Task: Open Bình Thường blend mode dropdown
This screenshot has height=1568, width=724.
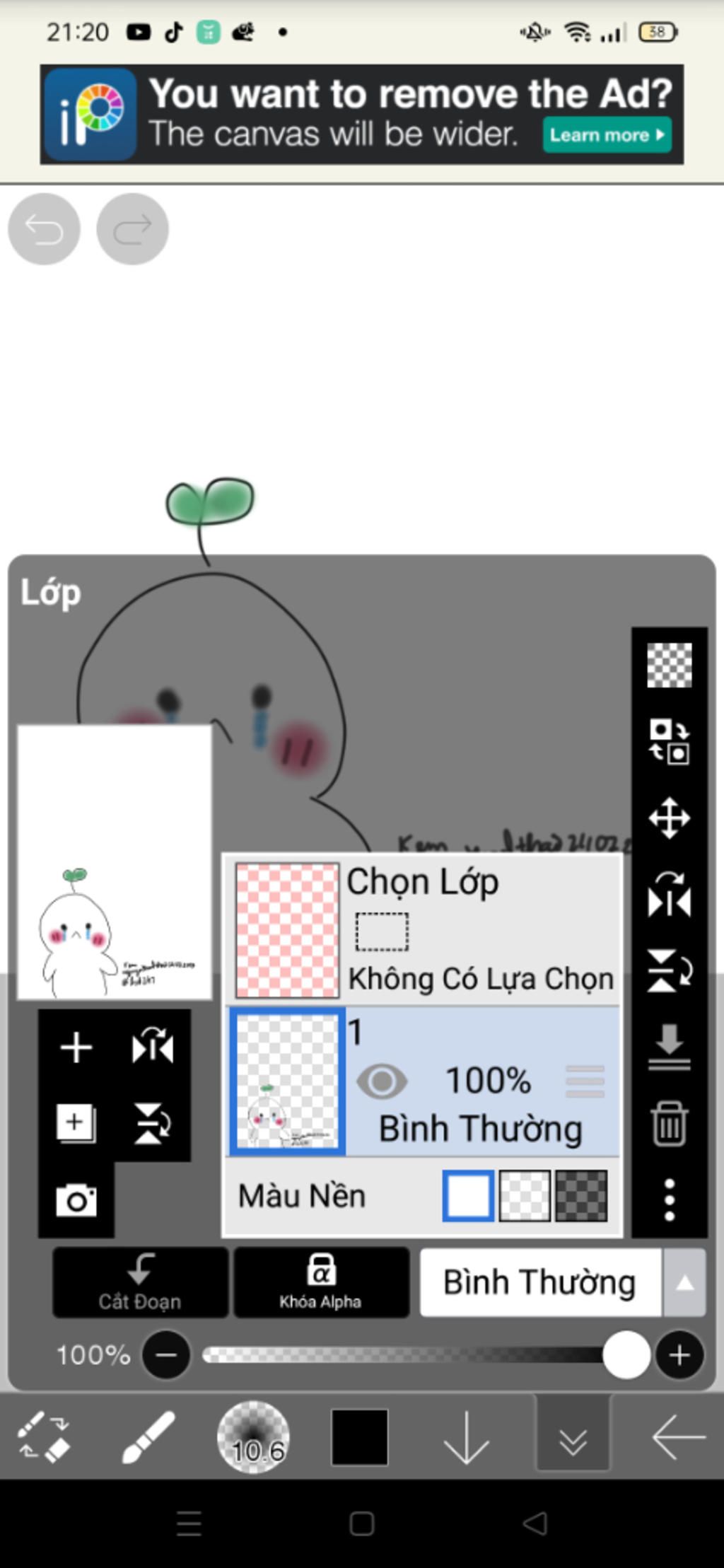Action: [x=563, y=1283]
